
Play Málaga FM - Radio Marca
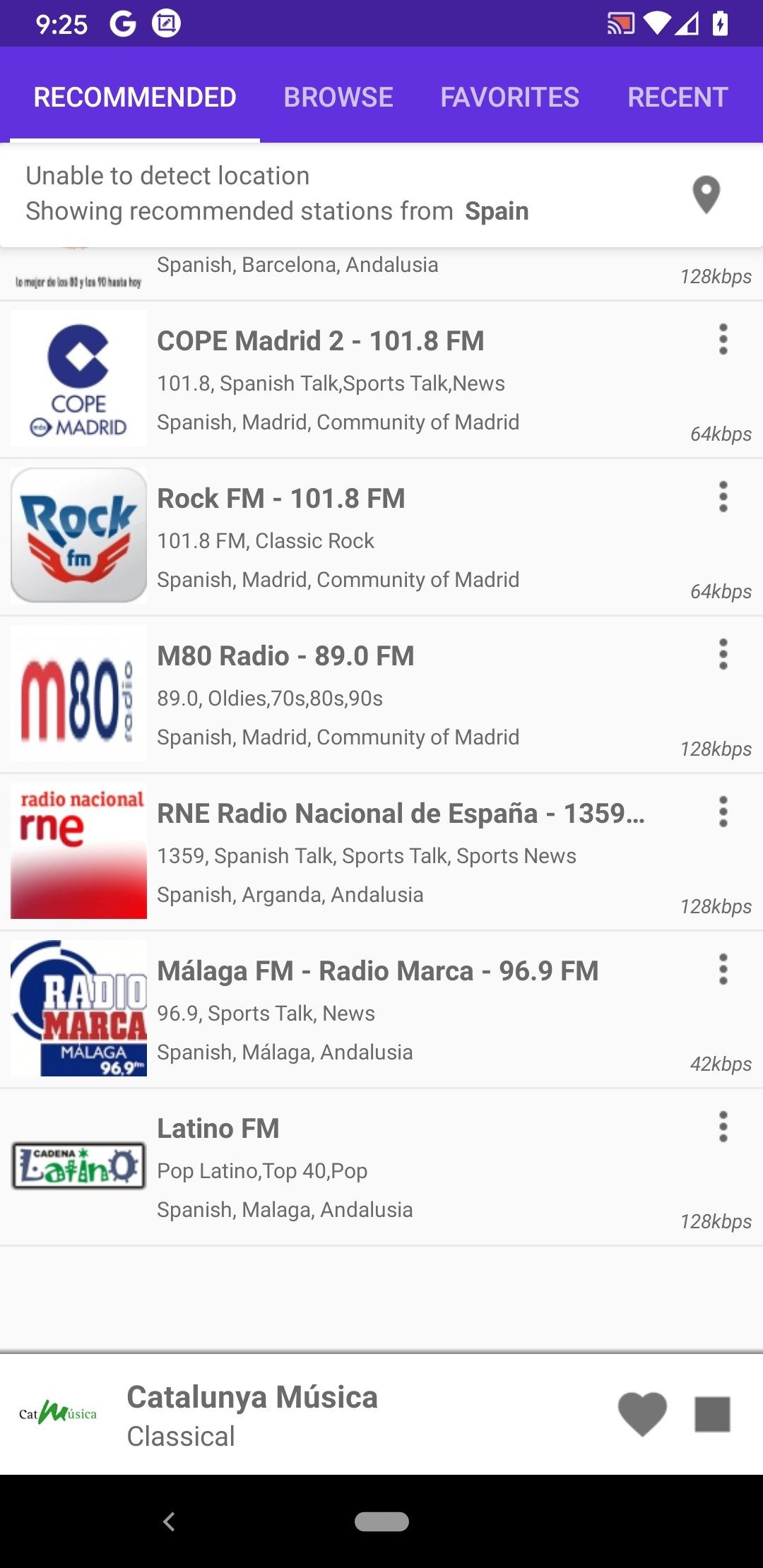pos(381,1009)
